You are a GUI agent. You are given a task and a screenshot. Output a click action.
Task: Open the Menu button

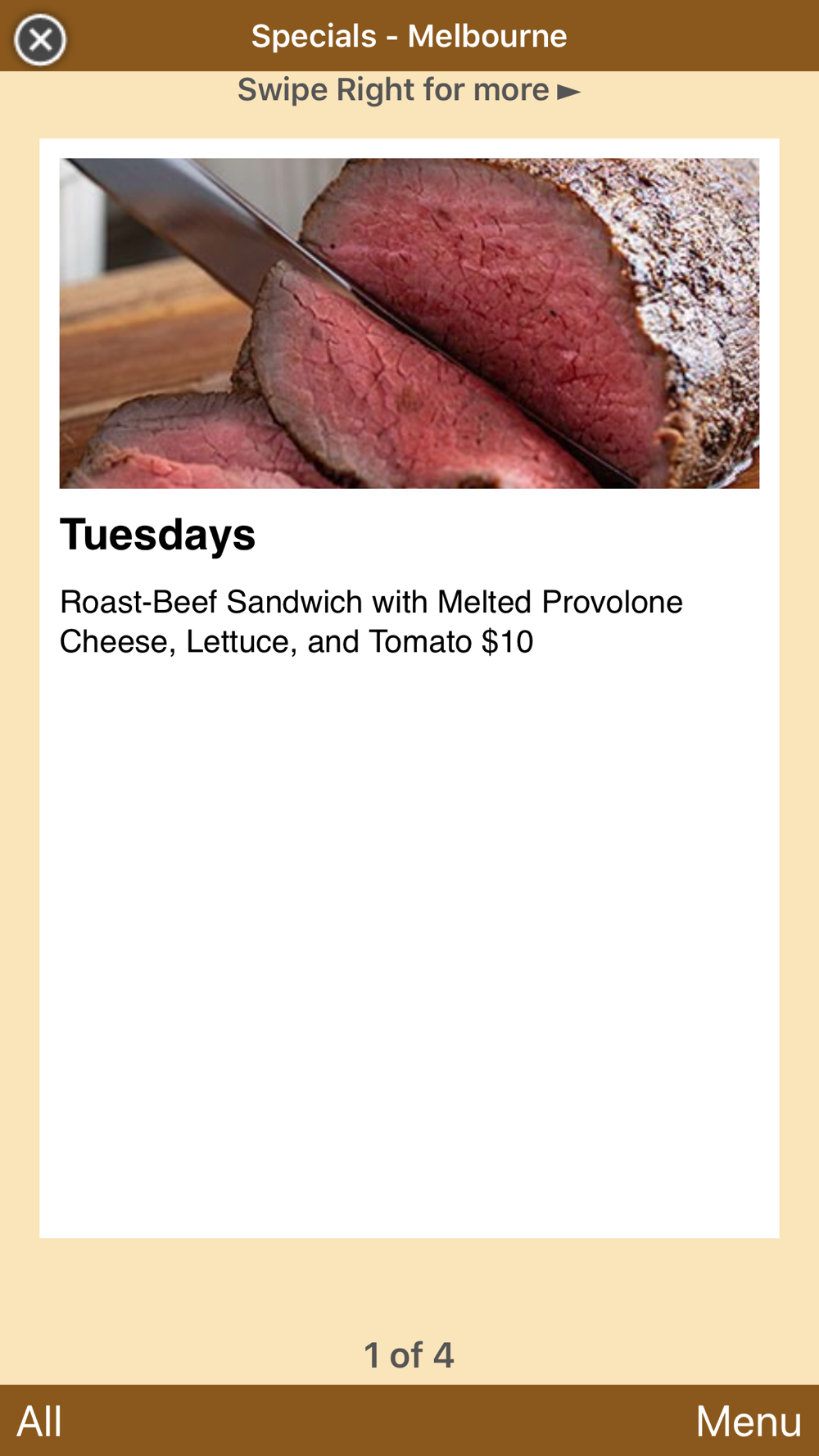tap(748, 1421)
